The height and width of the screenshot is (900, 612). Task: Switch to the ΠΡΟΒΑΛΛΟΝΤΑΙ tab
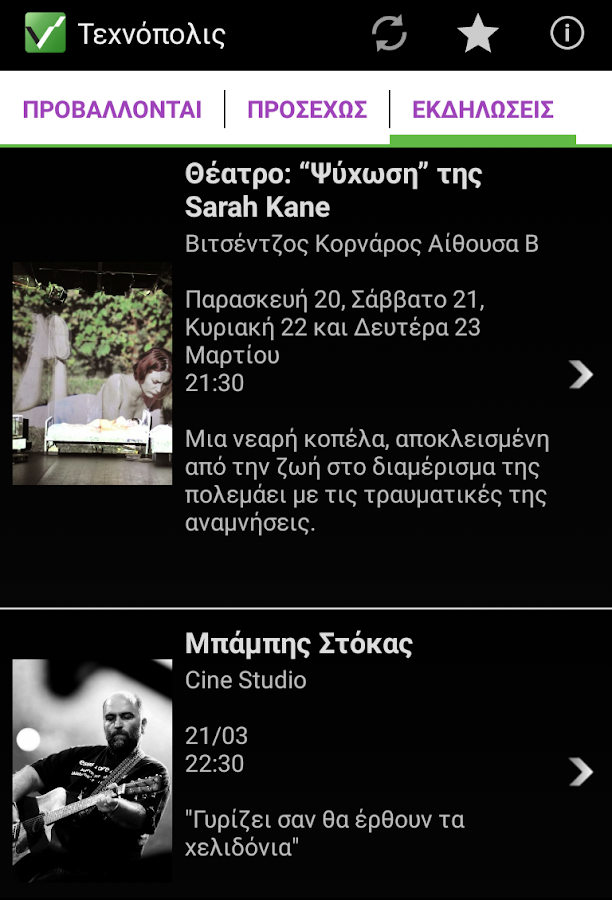112,110
